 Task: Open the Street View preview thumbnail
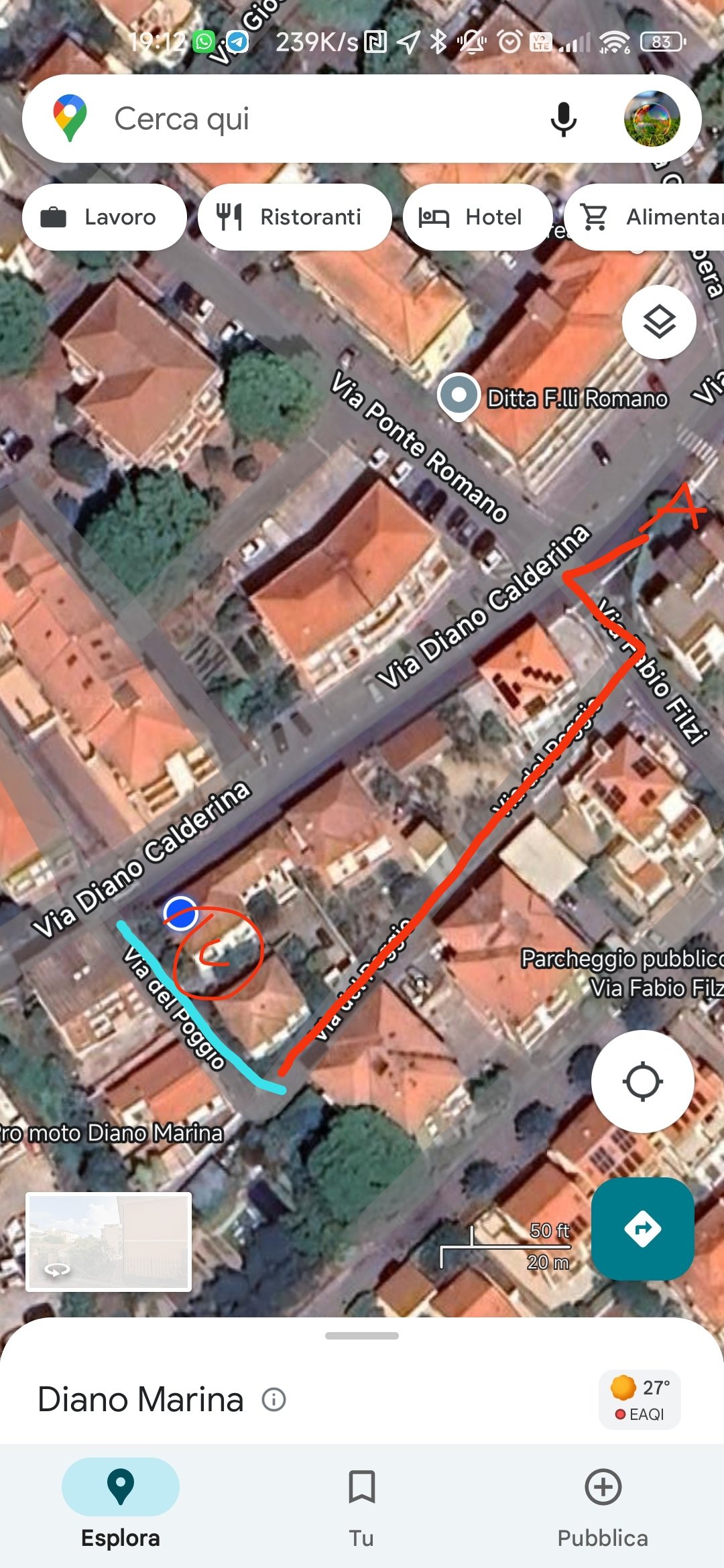click(x=109, y=1242)
